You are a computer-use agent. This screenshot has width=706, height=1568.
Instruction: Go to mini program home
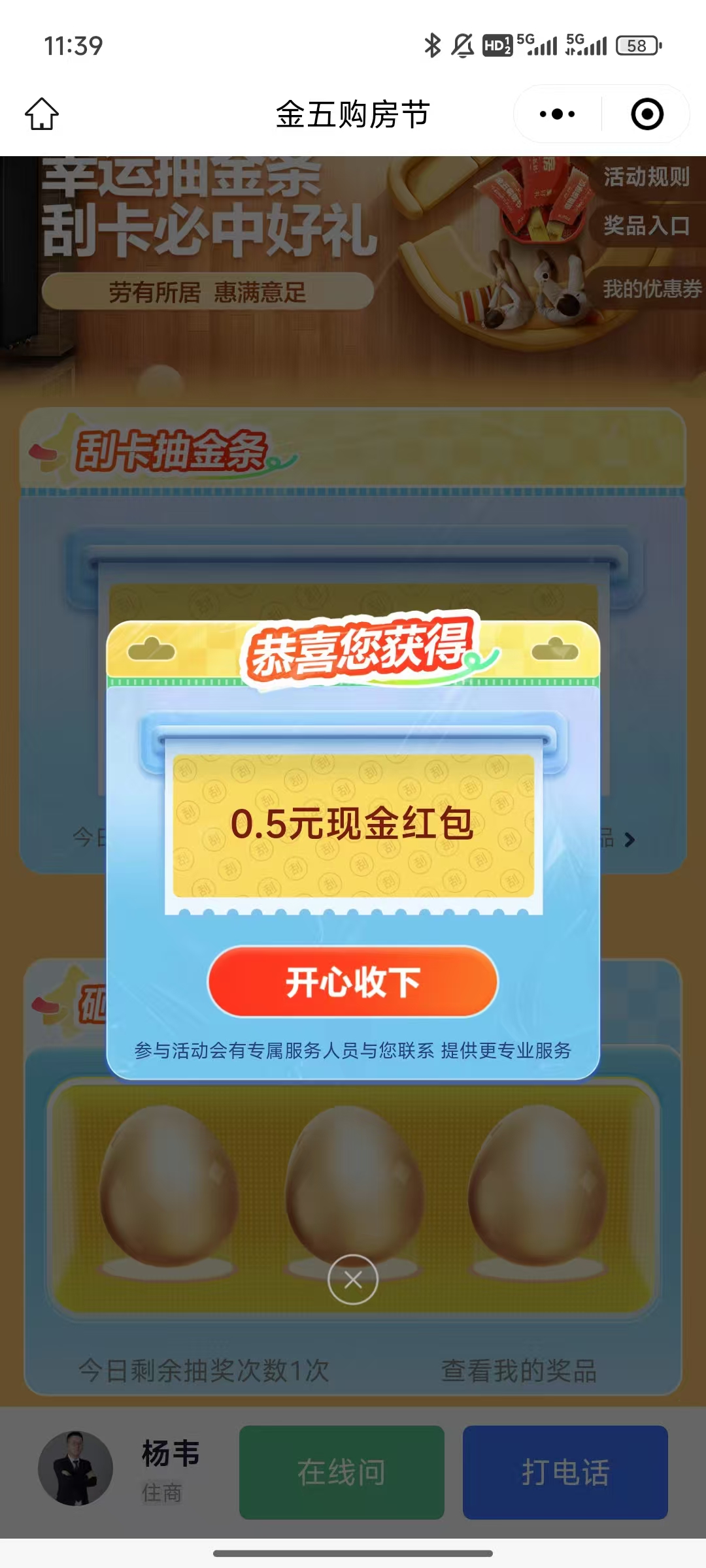click(x=42, y=114)
